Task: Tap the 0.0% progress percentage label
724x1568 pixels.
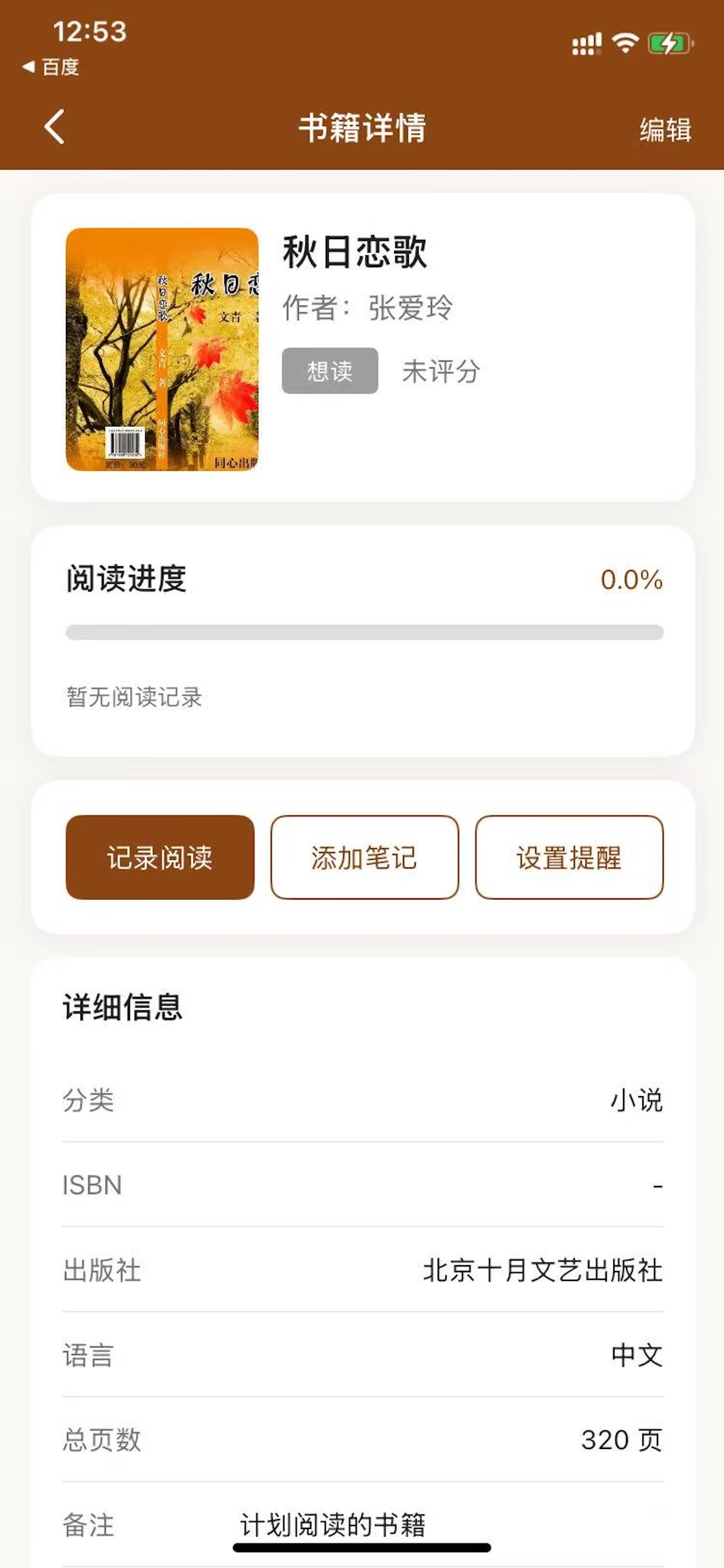Action: tap(630, 582)
